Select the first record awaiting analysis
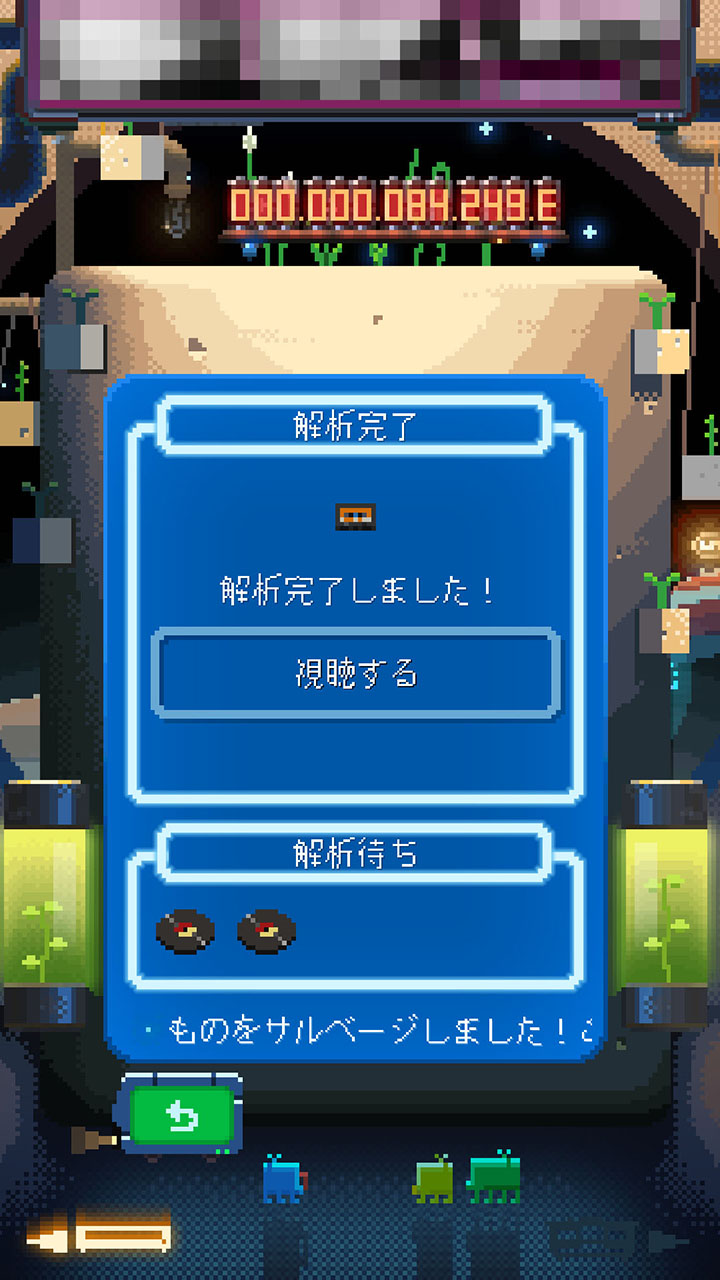Screen dimensions: 720x1280 point(185,931)
